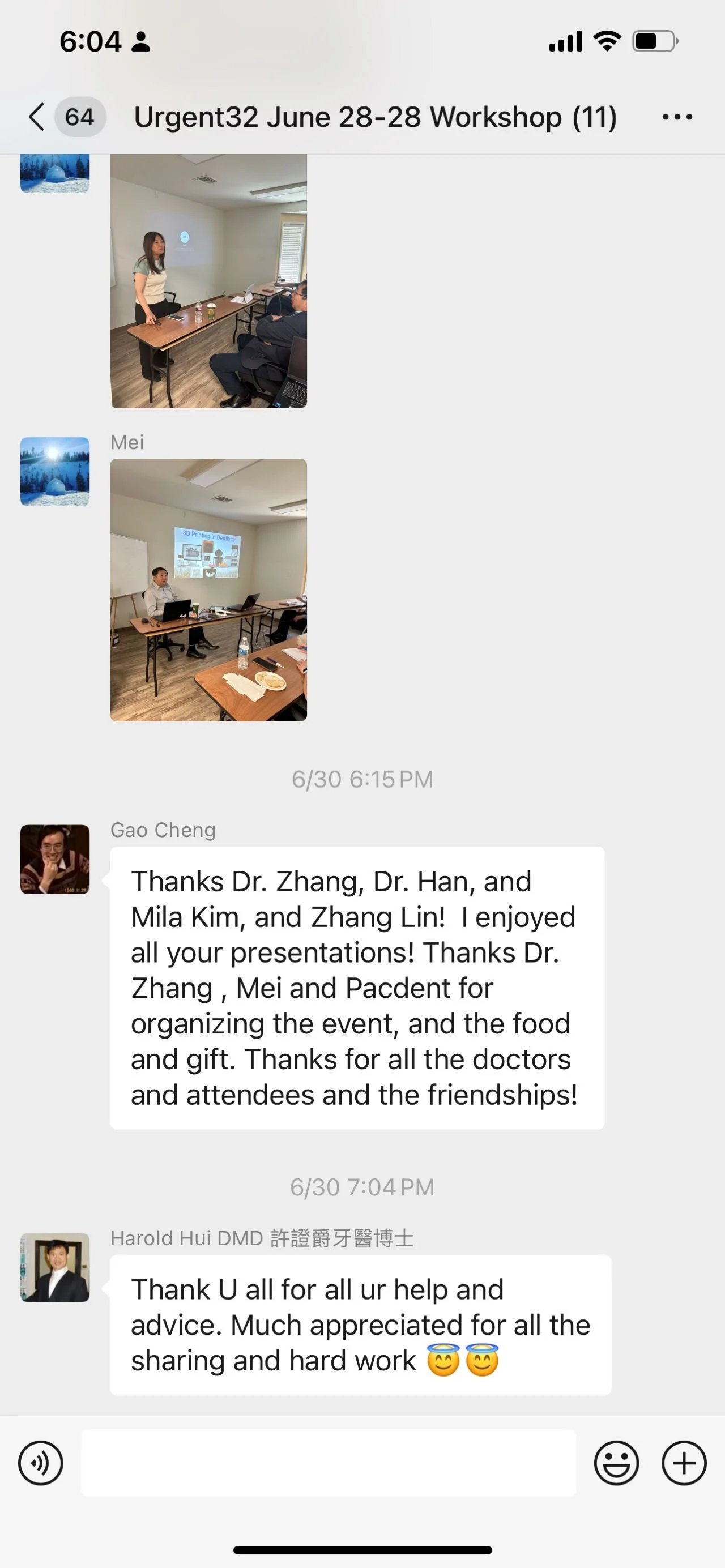The height and width of the screenshot is (1568, 725).
Task: Focus the message text field
Action: pyautogui.click(x=329, y=1463)
